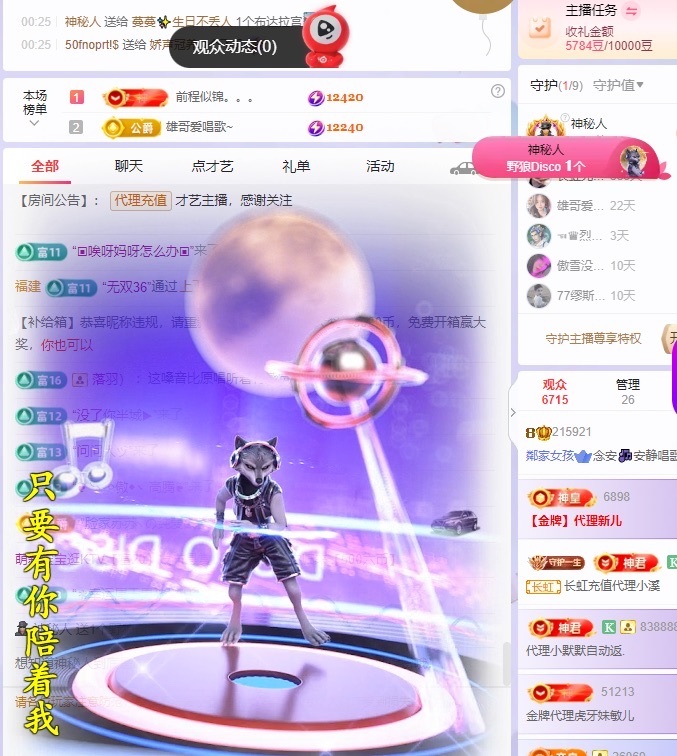
Task: Open guardian 傲雪 entry
Action: (580, 265)
